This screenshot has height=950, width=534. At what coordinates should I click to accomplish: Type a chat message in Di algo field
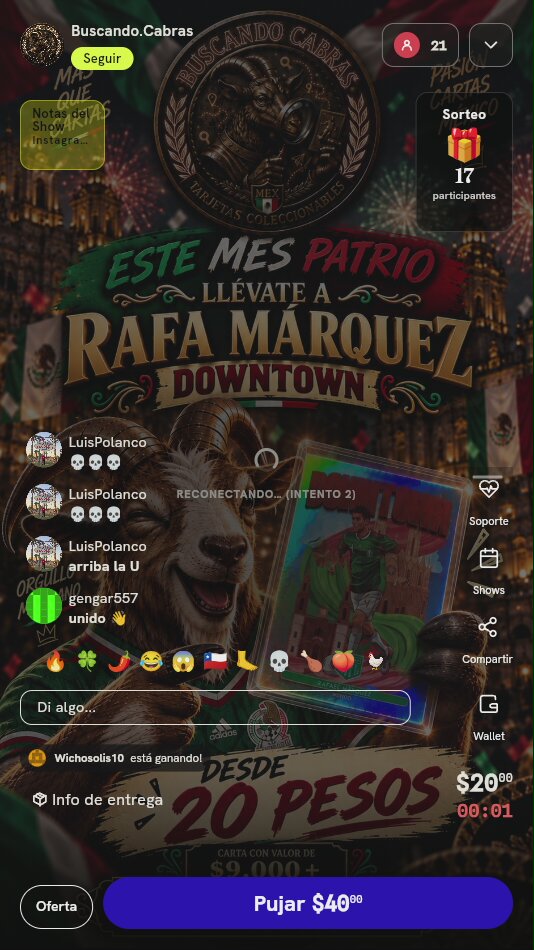pyautogui.click(x=215, y=707)
